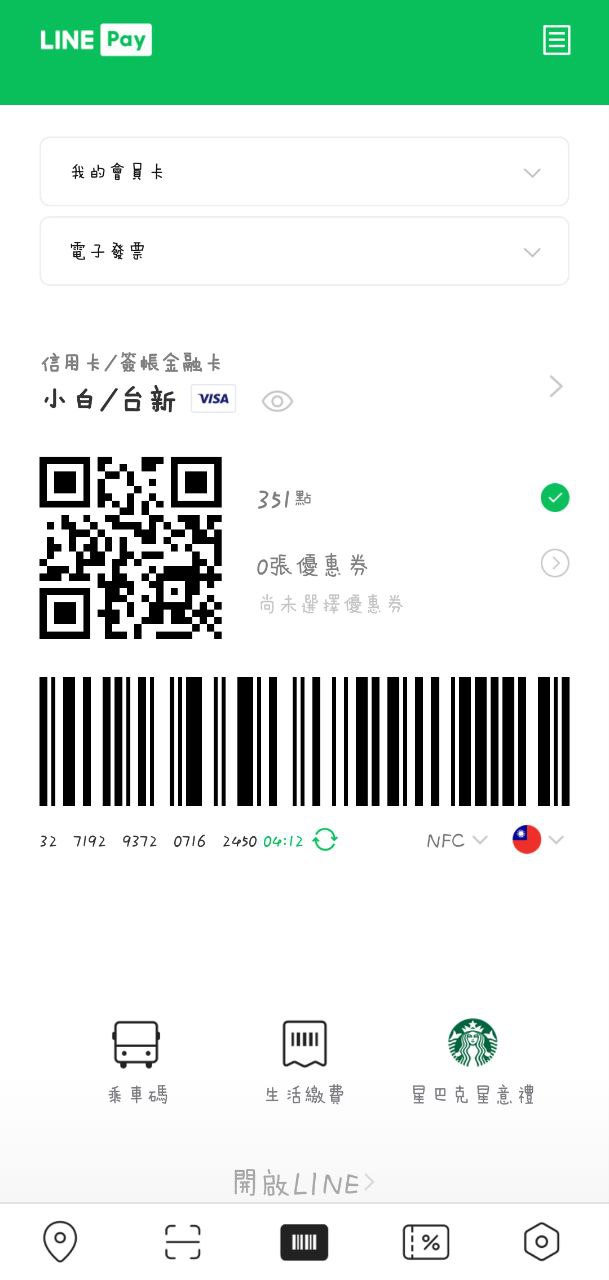Refresh the payment barcode
The height and width of the screenshot is (1280, 609).
[325, 840]
